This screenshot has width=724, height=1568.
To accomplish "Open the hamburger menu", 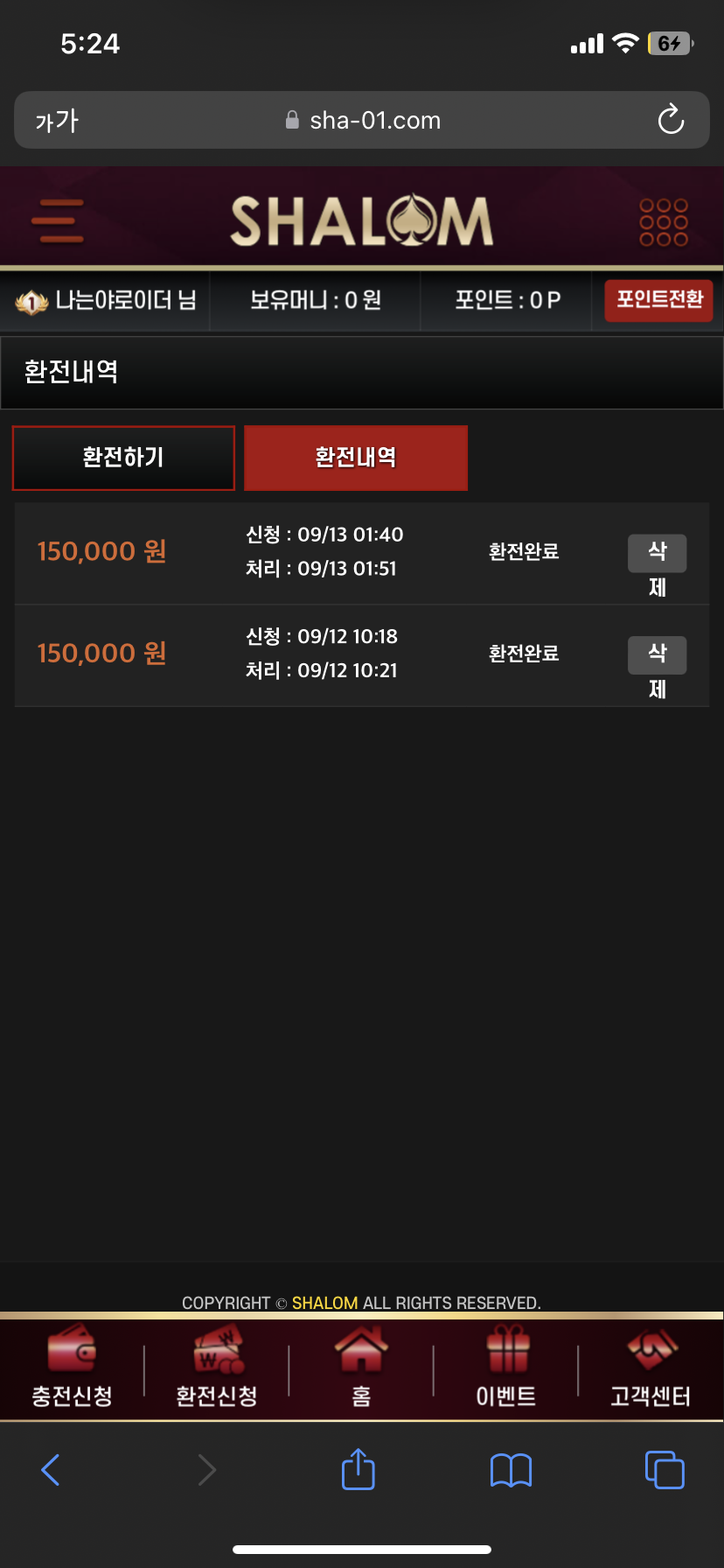I will point(58,220).
